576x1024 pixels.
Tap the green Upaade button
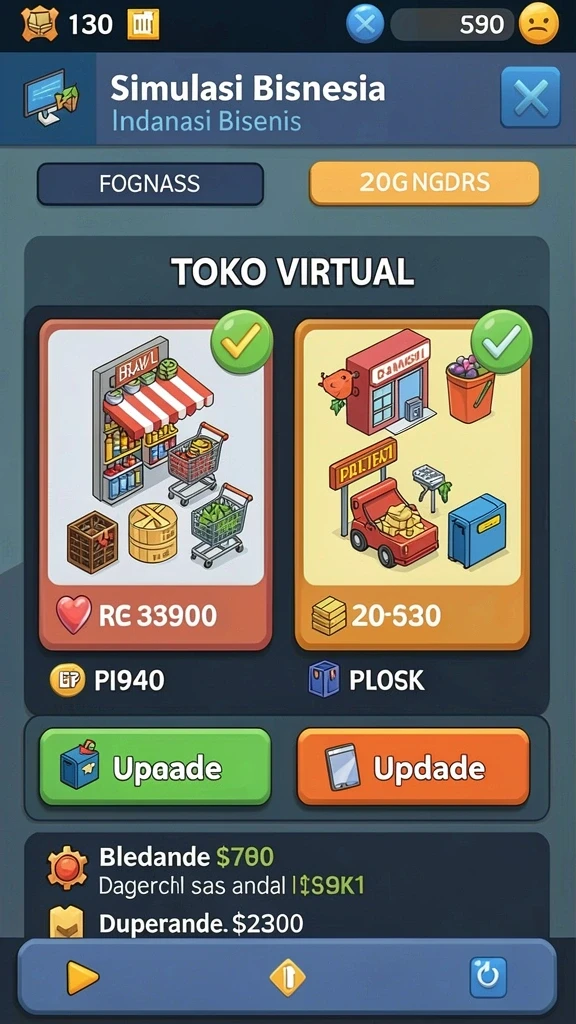click(x=155, y=767)
